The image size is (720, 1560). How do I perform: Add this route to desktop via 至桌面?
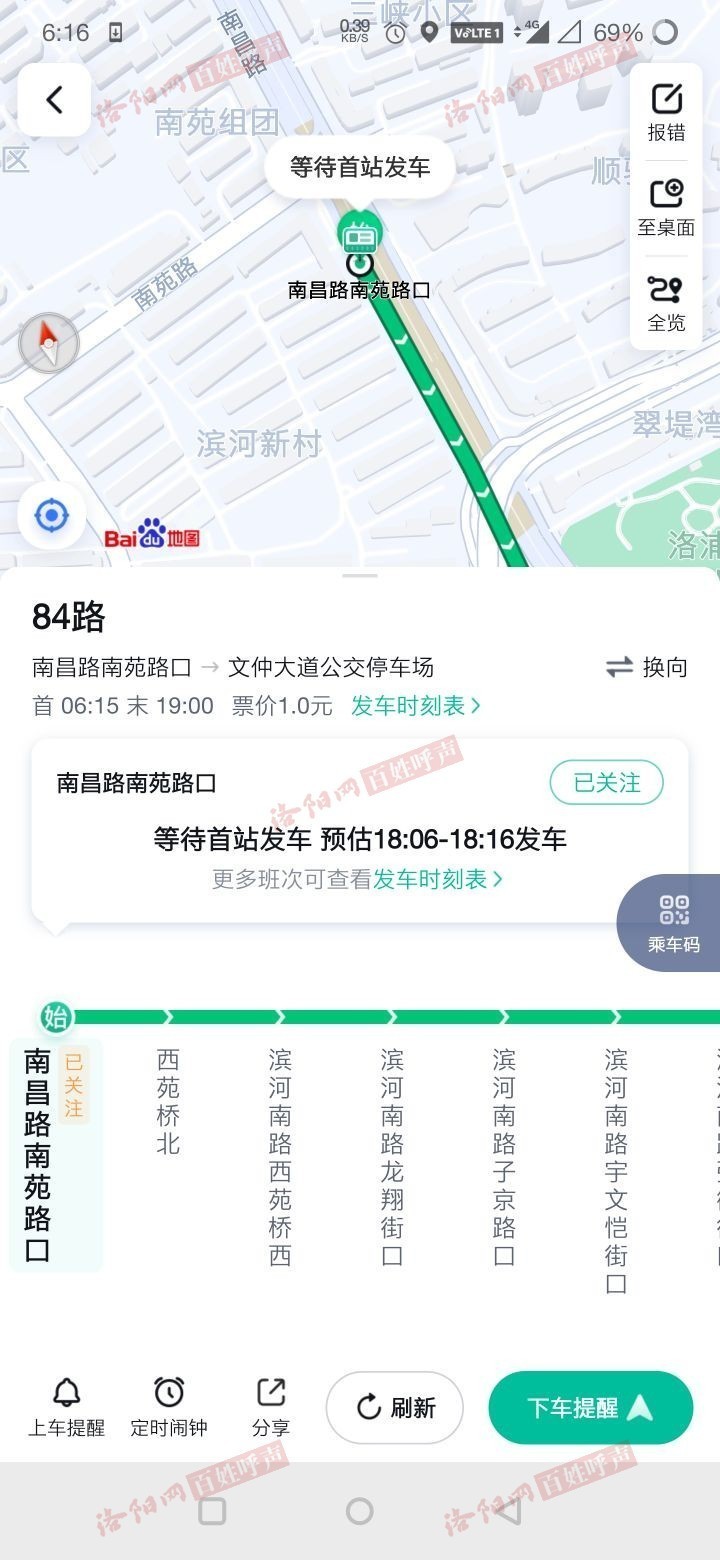pyautogui.click(x=666, y=208)
